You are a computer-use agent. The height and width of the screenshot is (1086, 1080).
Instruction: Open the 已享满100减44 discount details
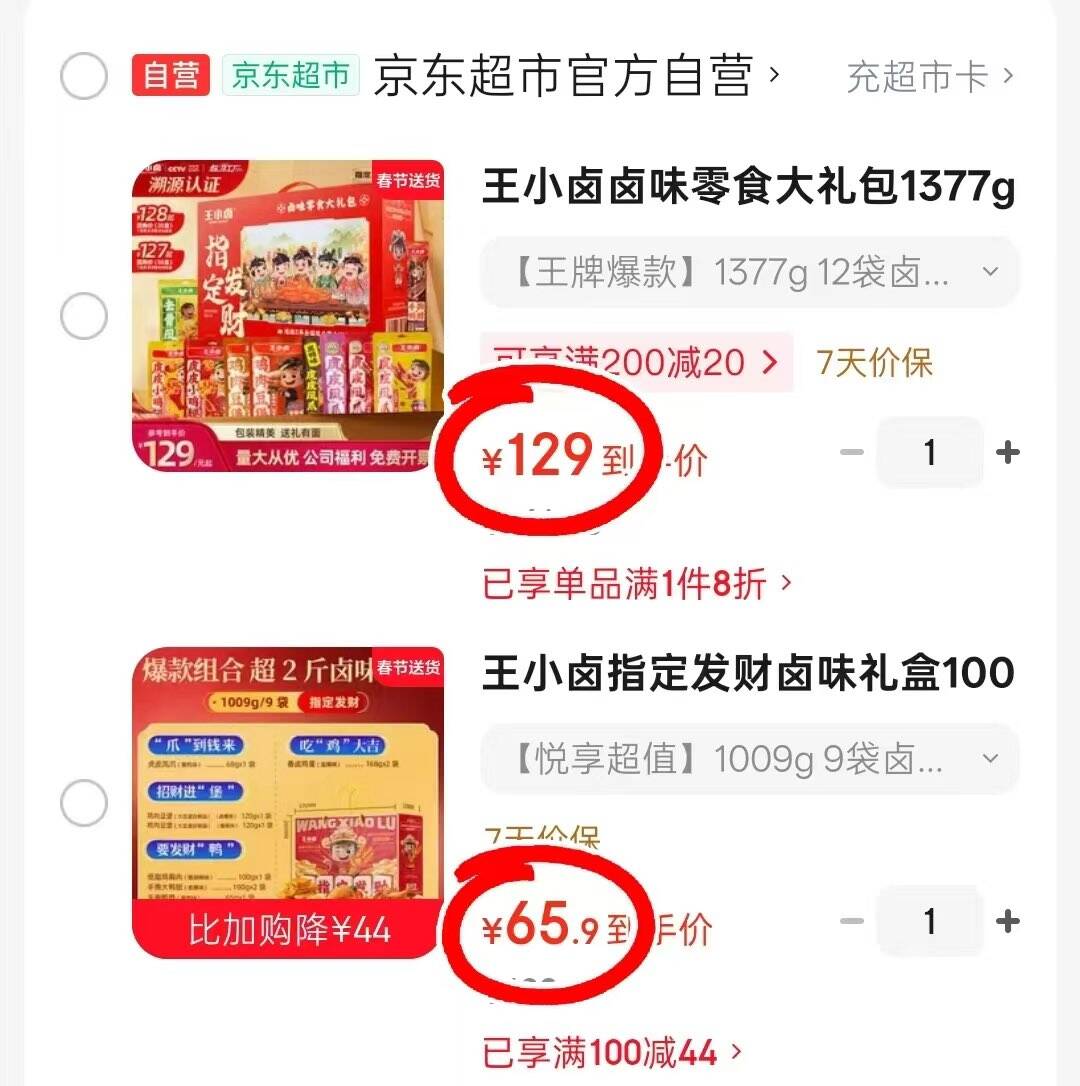coord(612,1053)
